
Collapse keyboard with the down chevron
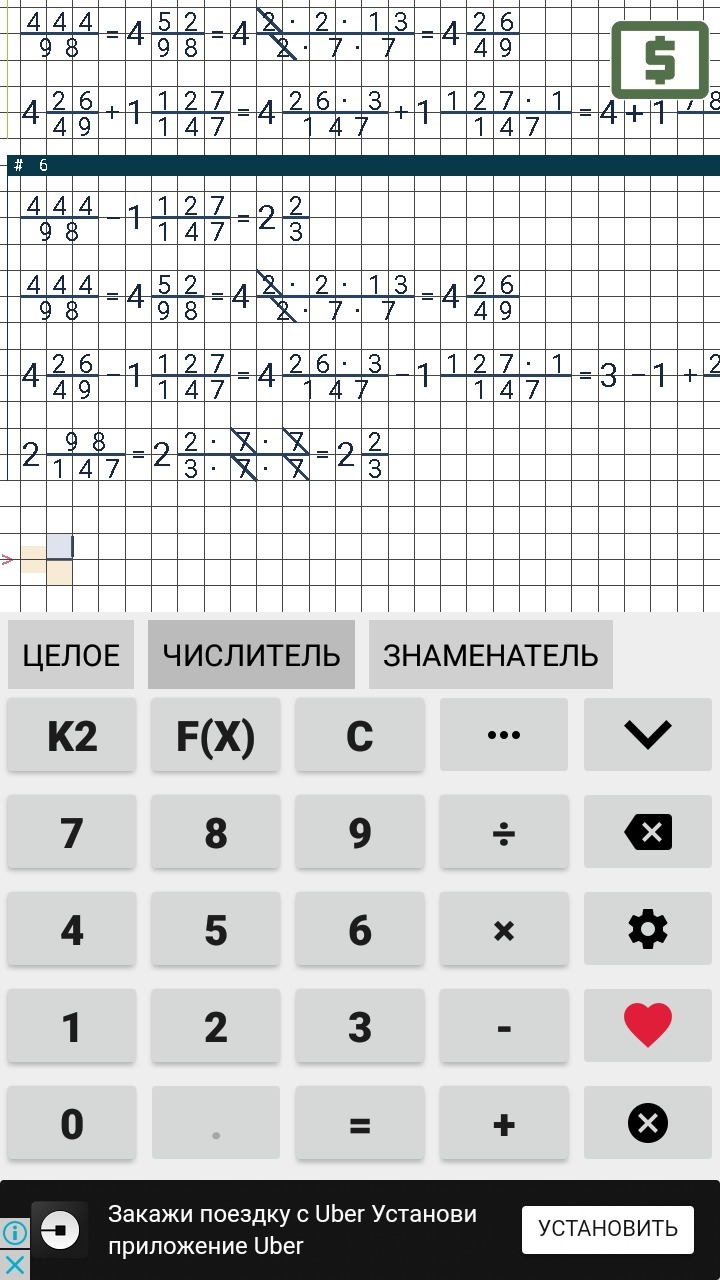coord(647,736)
